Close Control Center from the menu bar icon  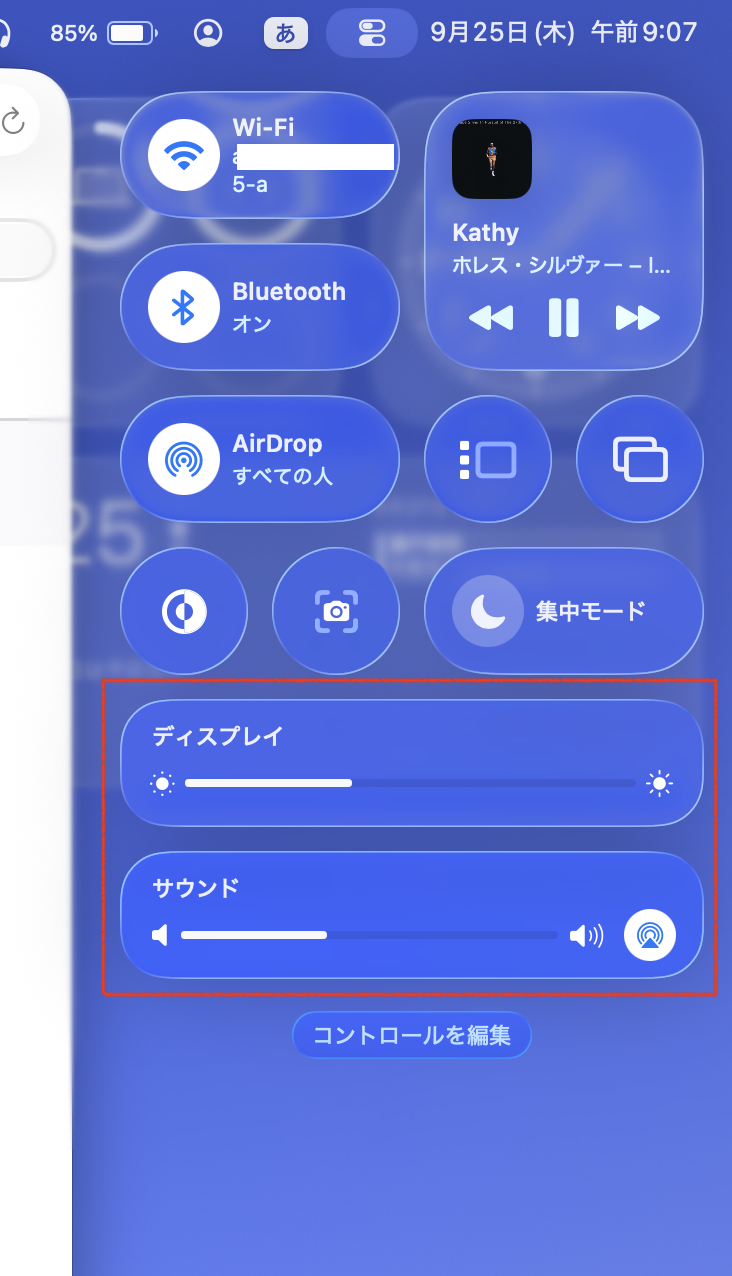coord(372,33)
